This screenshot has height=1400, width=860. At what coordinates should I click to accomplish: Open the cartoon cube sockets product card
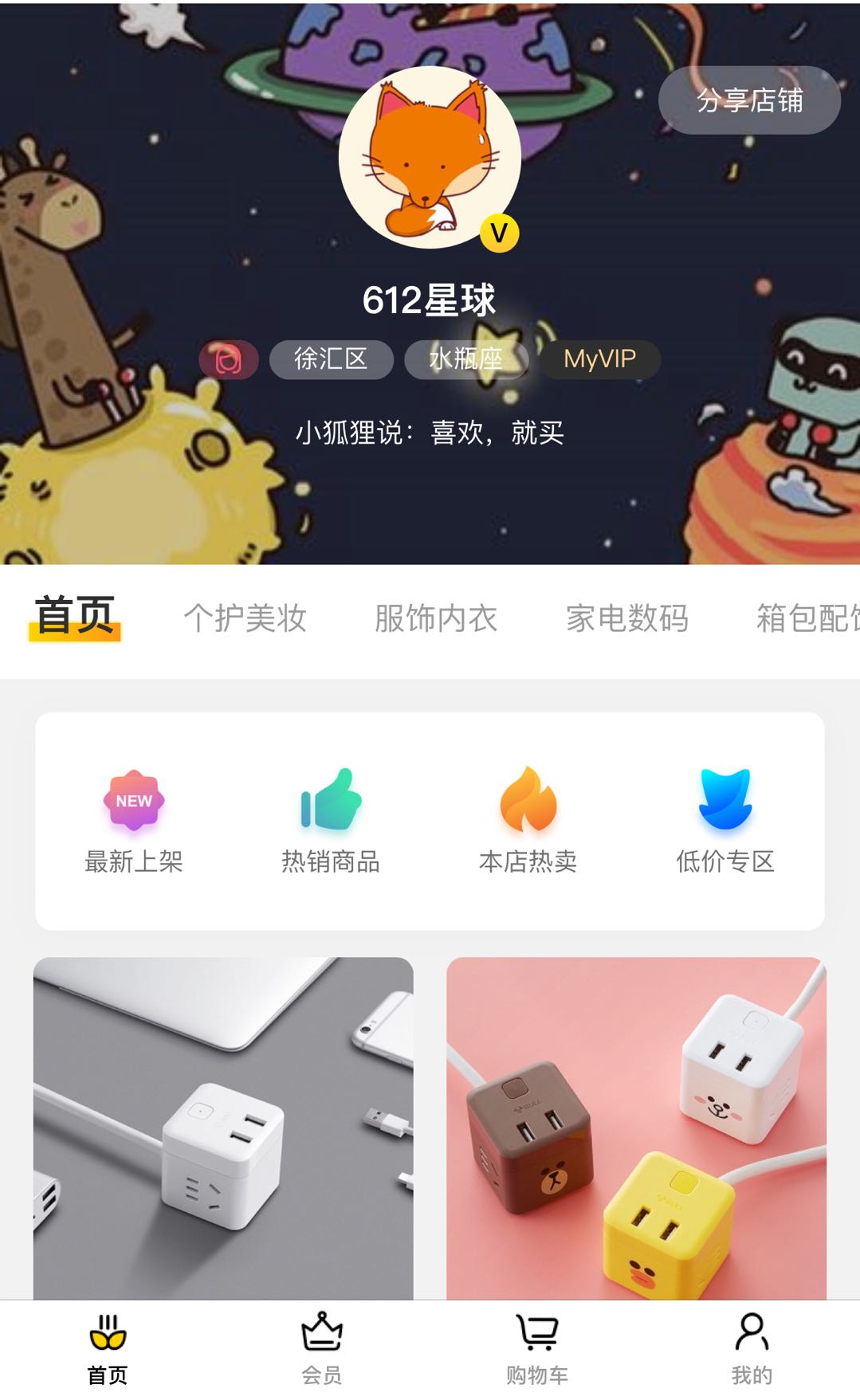point(636,1127)
